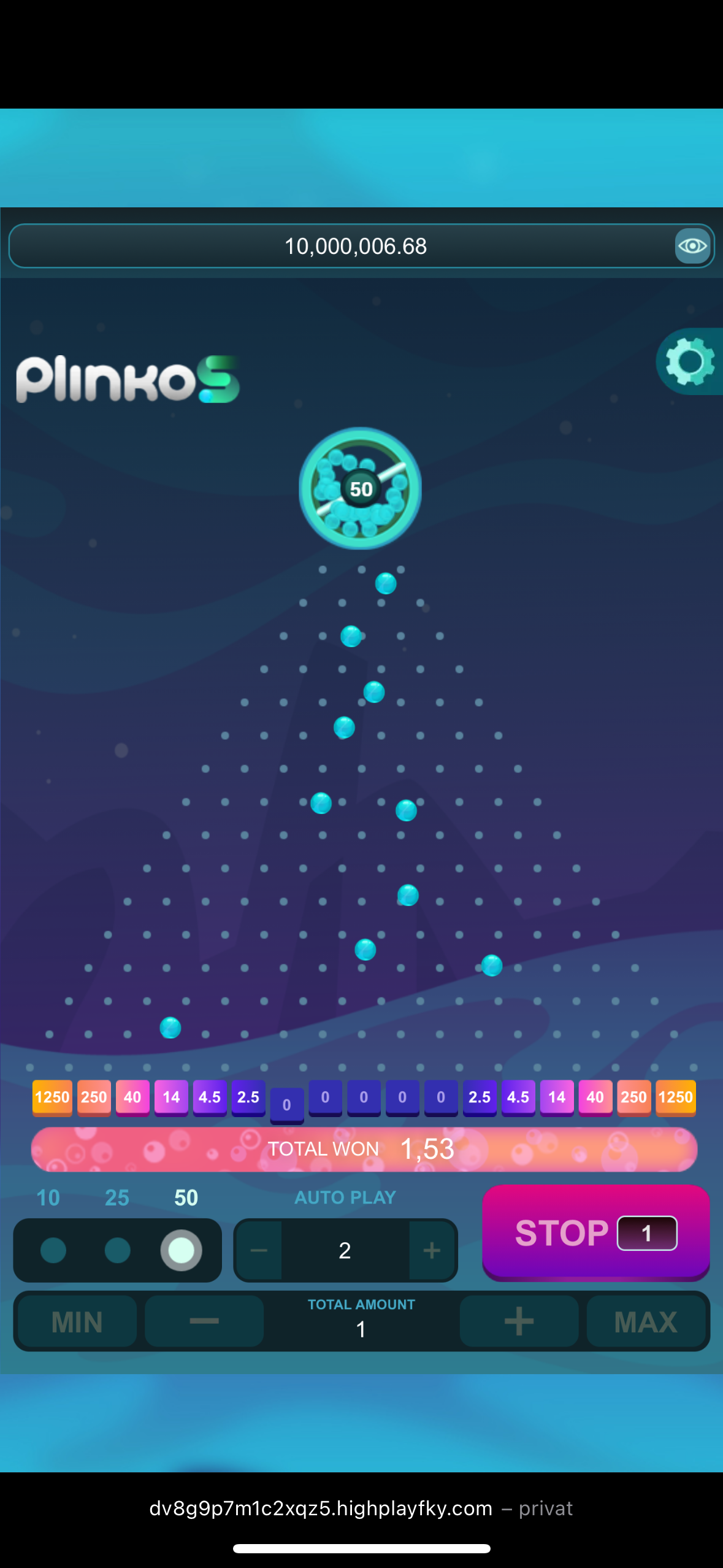Select the 25 balls option
Screen dimensions: 723x1568
click(117, 1250)
